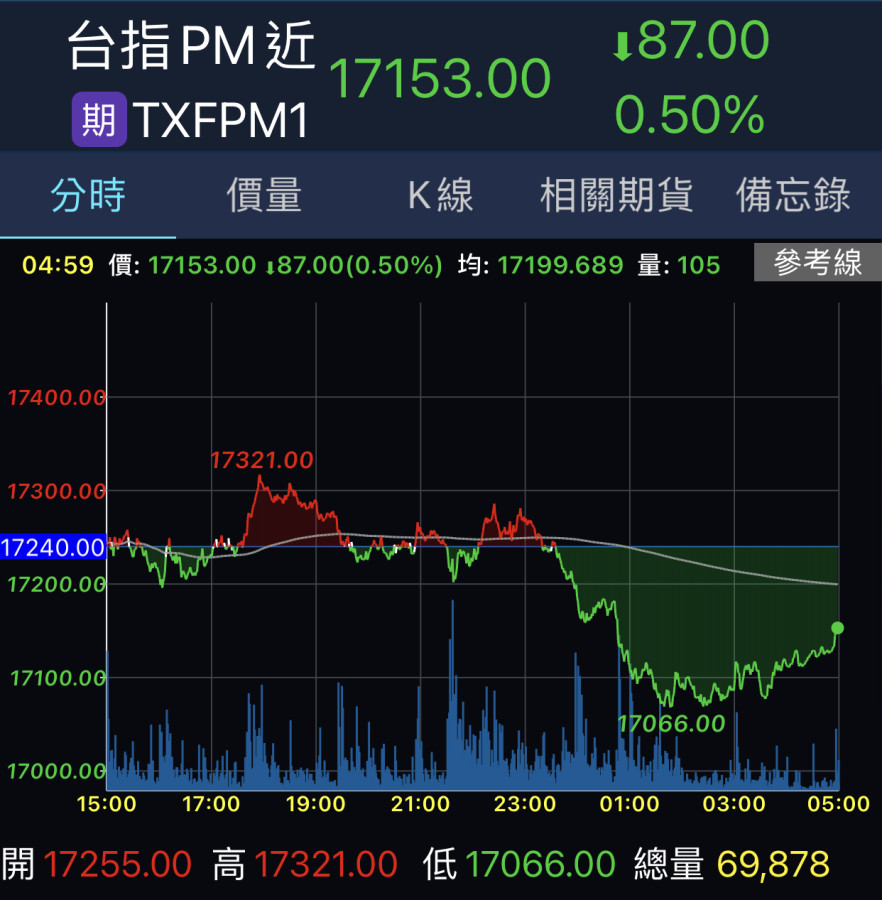Open the 價量 tab
The width and height of the screenshot is (882, 900).
coord(264,196)
